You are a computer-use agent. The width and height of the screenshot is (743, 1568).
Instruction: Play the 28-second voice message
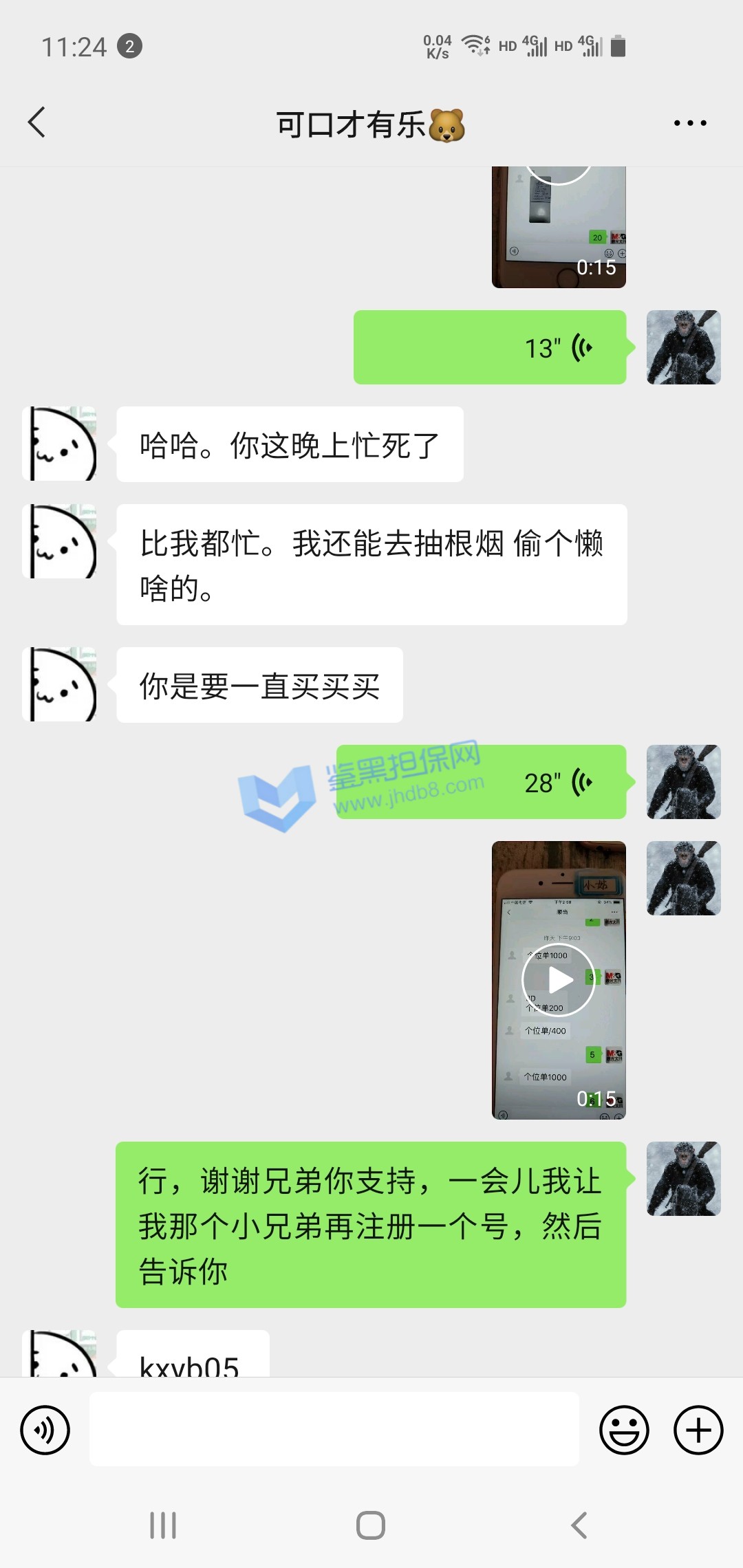pyautogui.click(x=482, y=782)
